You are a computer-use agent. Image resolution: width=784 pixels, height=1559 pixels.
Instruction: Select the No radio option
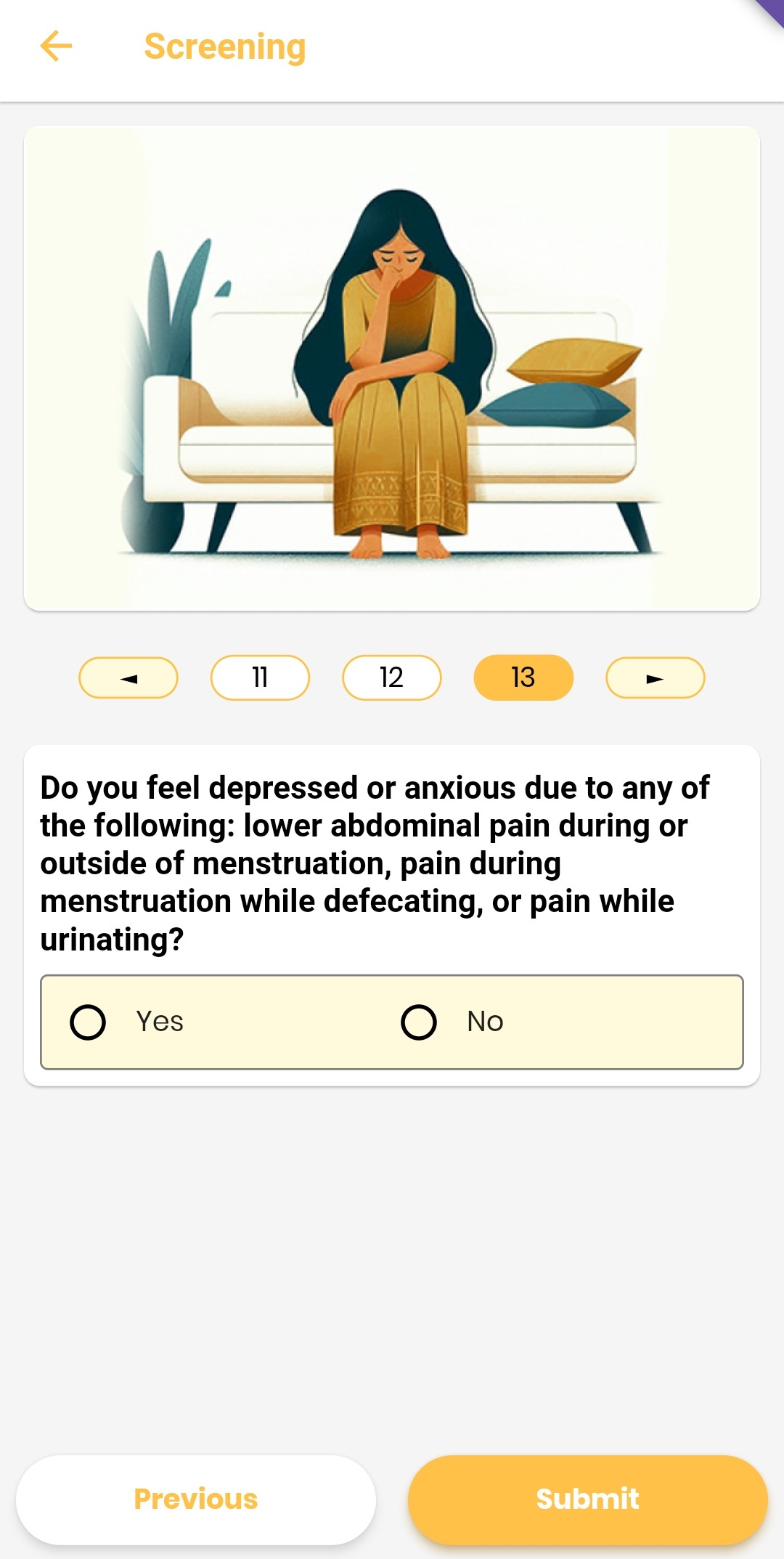(419, 1022)
